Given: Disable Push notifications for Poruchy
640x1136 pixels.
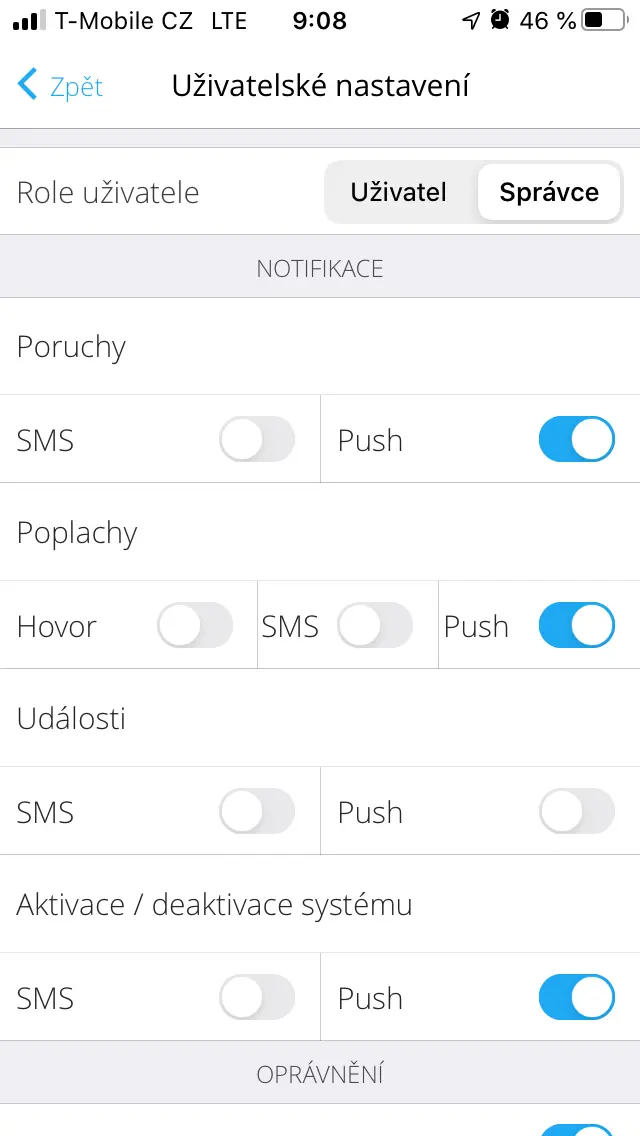Looking at the screenshot, I should (x=577, y=439).
